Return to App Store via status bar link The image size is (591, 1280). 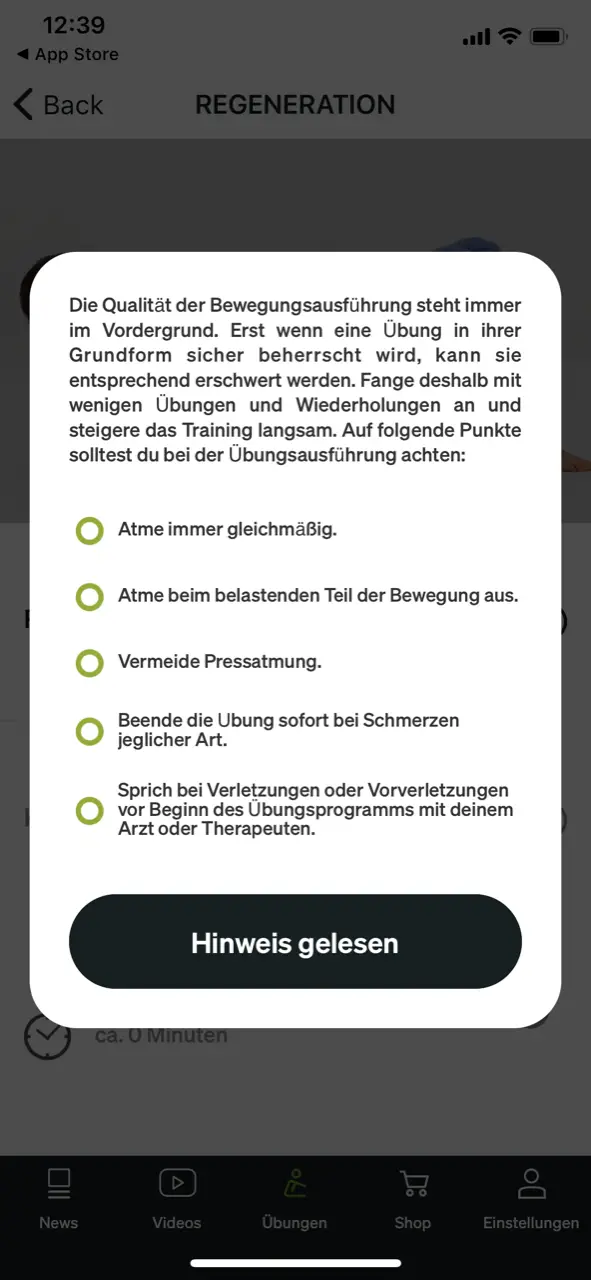pos(67,55)
